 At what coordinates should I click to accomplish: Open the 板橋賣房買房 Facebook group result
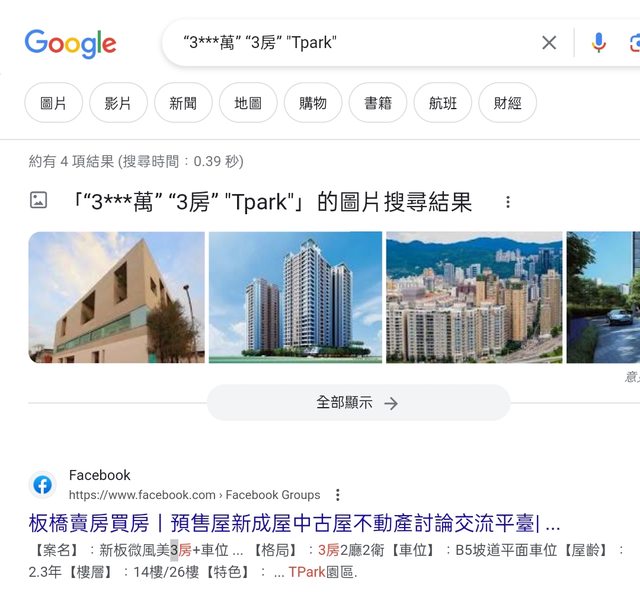click(294, 524)
